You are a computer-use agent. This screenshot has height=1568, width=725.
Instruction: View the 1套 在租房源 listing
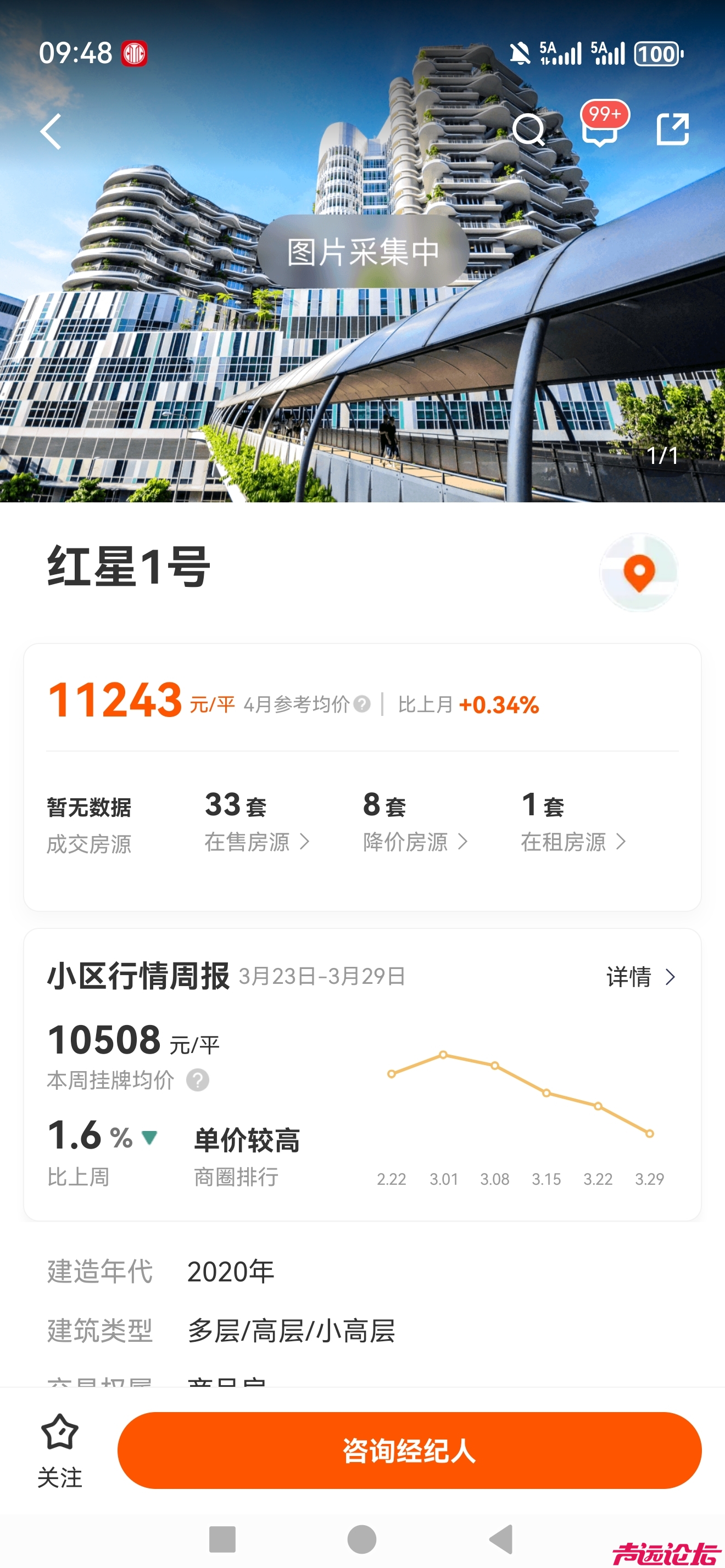point(573,822)
